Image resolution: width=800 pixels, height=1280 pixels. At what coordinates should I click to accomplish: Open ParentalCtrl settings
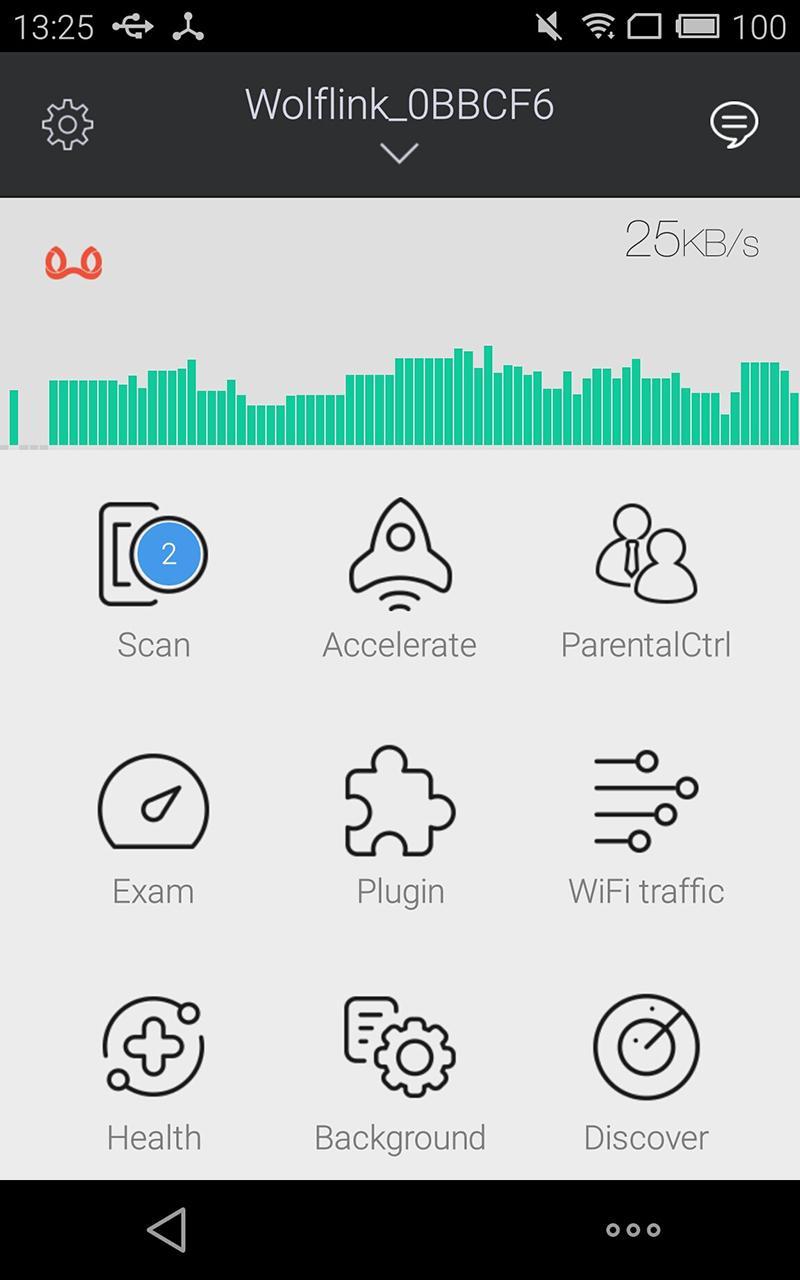pos(645,580)
